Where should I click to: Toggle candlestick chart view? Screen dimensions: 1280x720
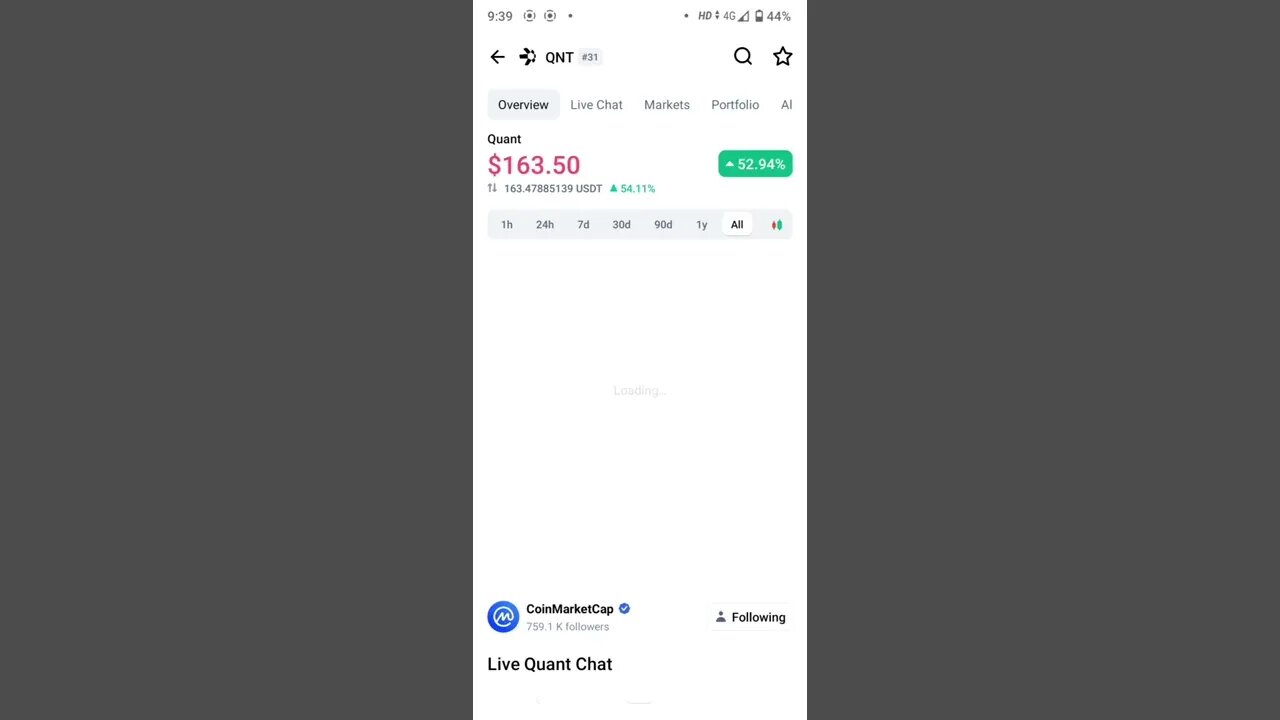(x=777, y=225)
